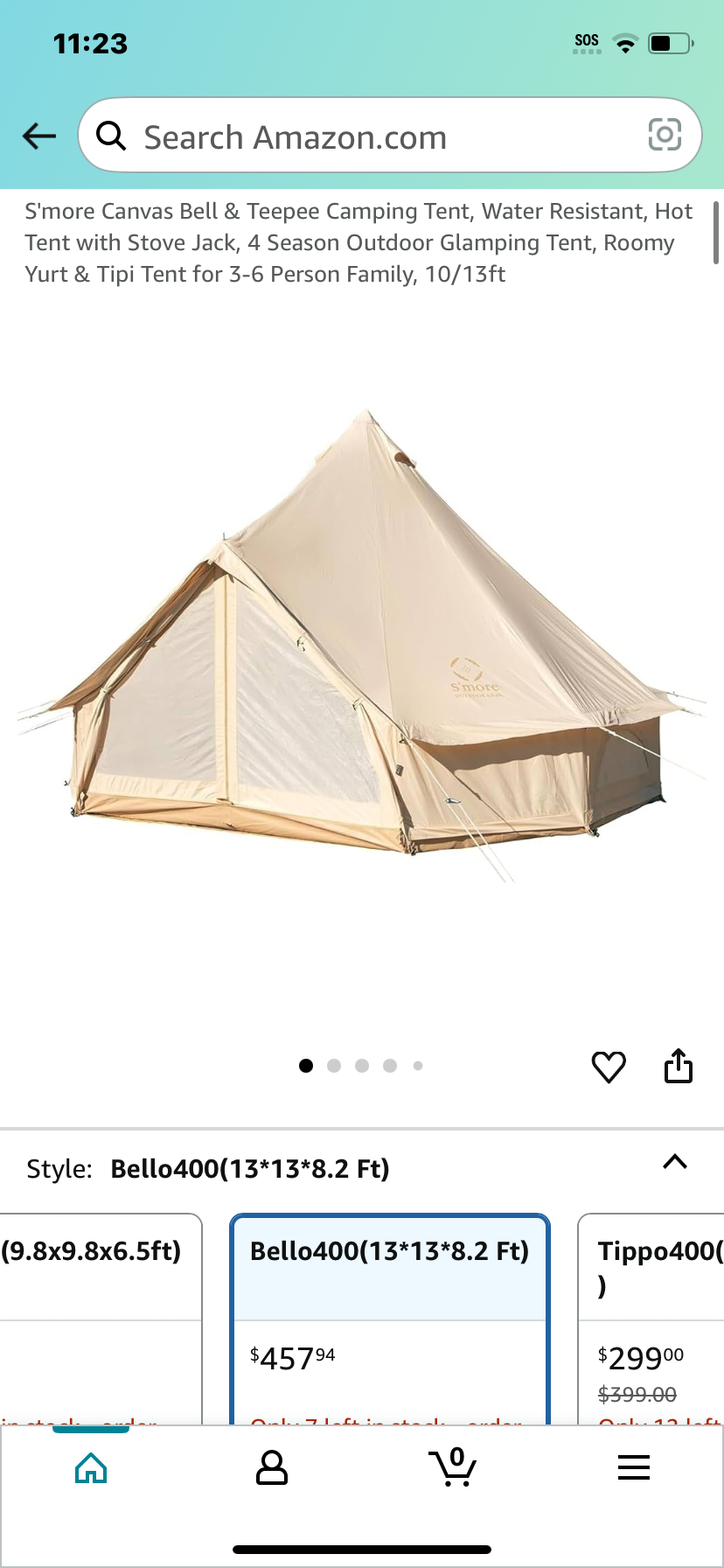Image resolution: width=724 pixels, height=1568 pixels.
Task: Go to the Home tab
Action: pos(91,1467)
